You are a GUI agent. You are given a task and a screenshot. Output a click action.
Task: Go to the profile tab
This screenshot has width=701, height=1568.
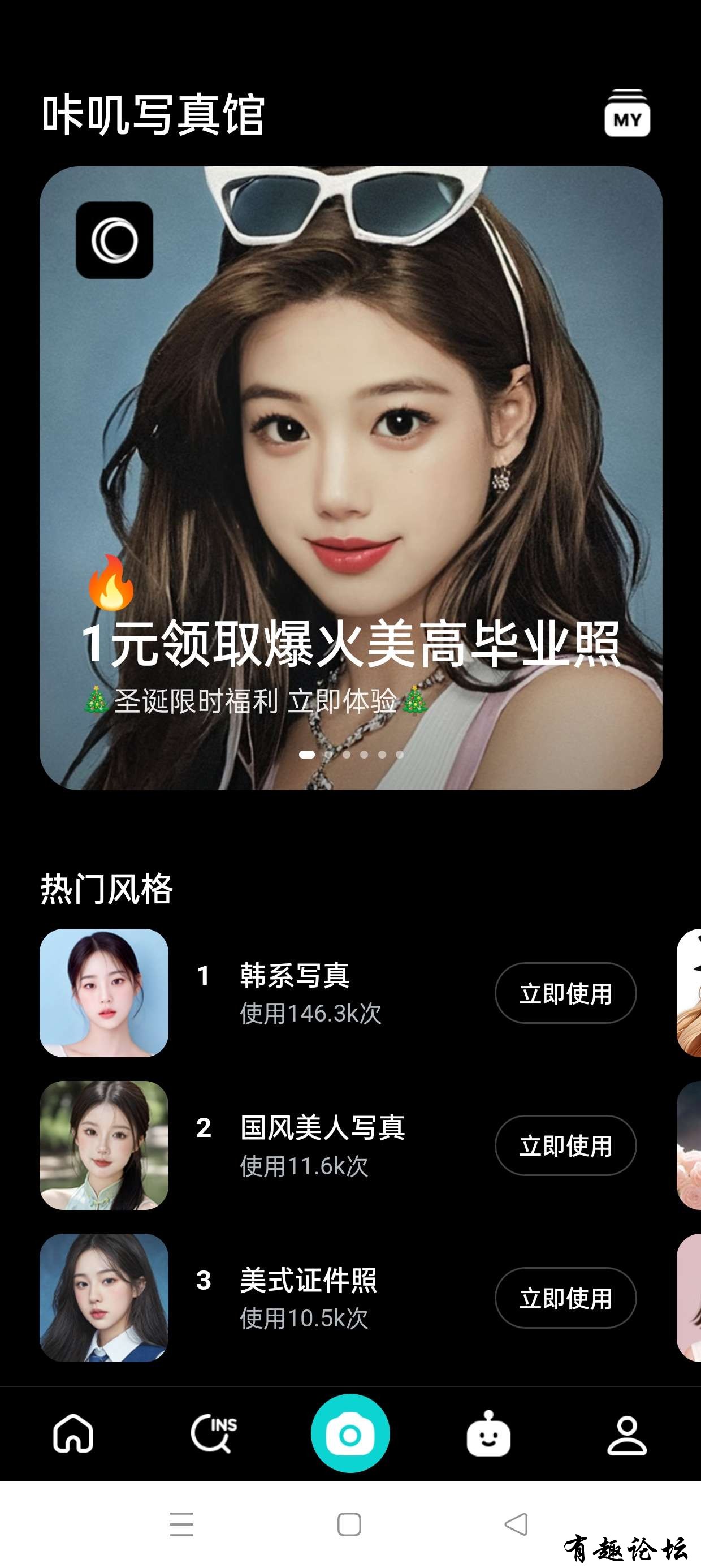coord(627,1433)
